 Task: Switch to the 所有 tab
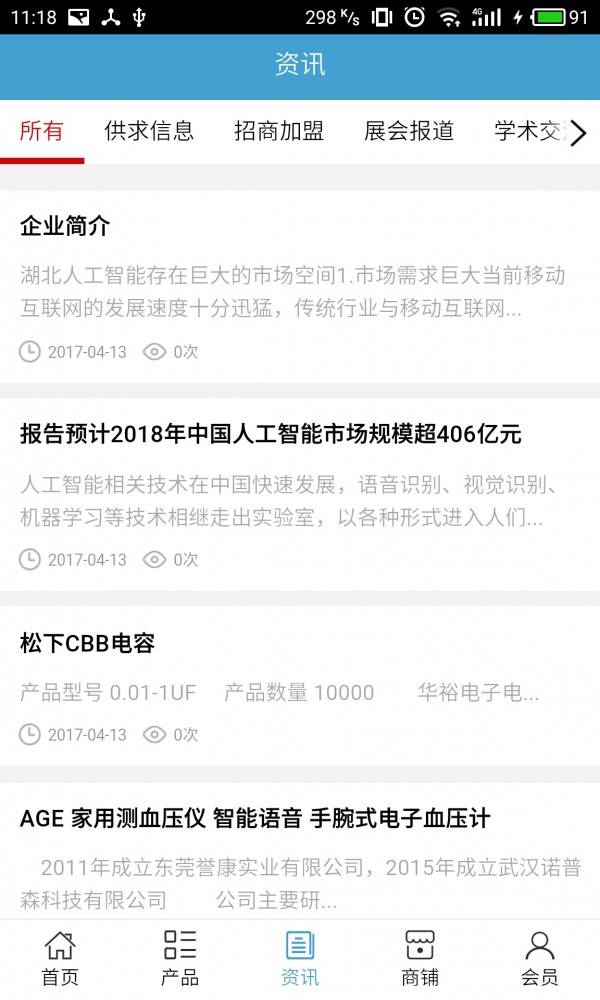tap(42, 131)
